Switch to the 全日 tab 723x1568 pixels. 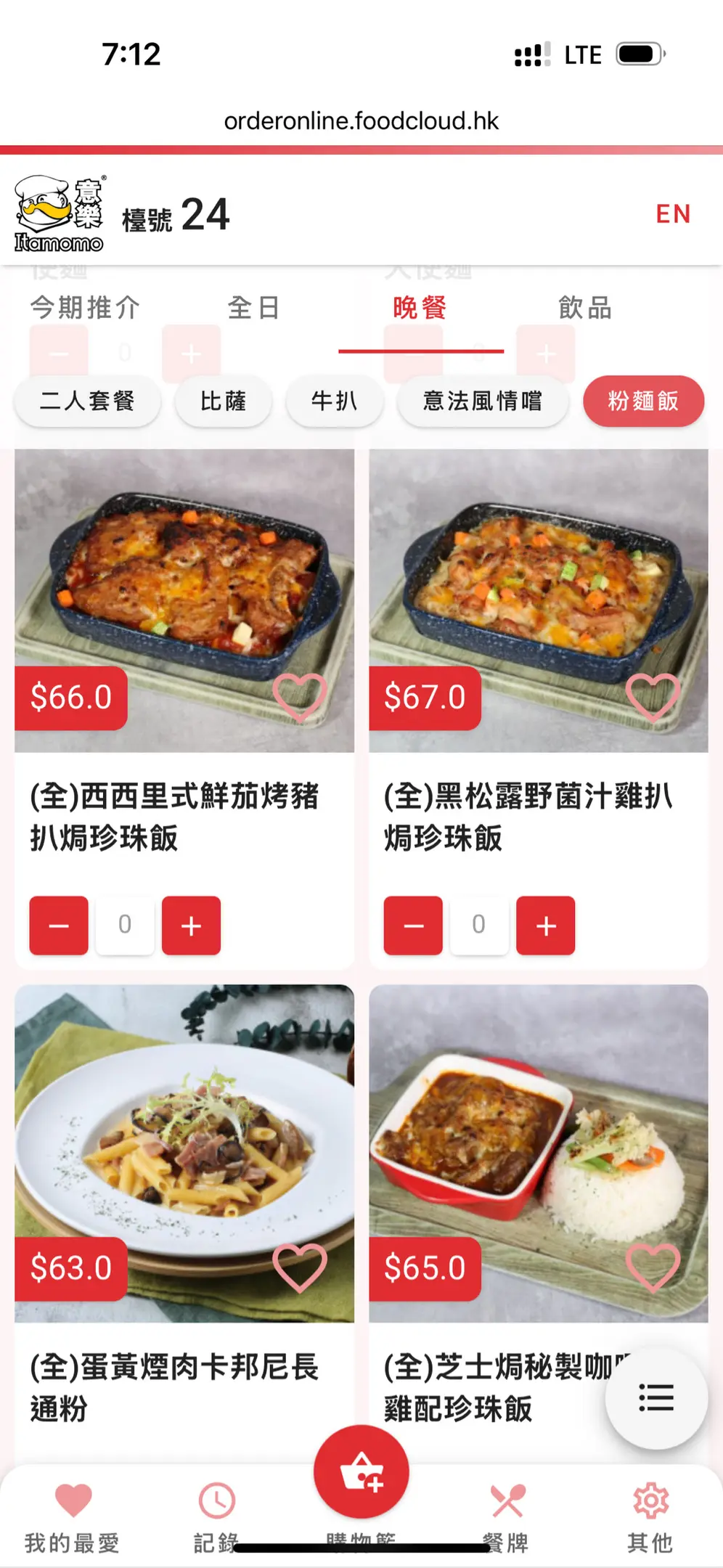pos(253,308)
